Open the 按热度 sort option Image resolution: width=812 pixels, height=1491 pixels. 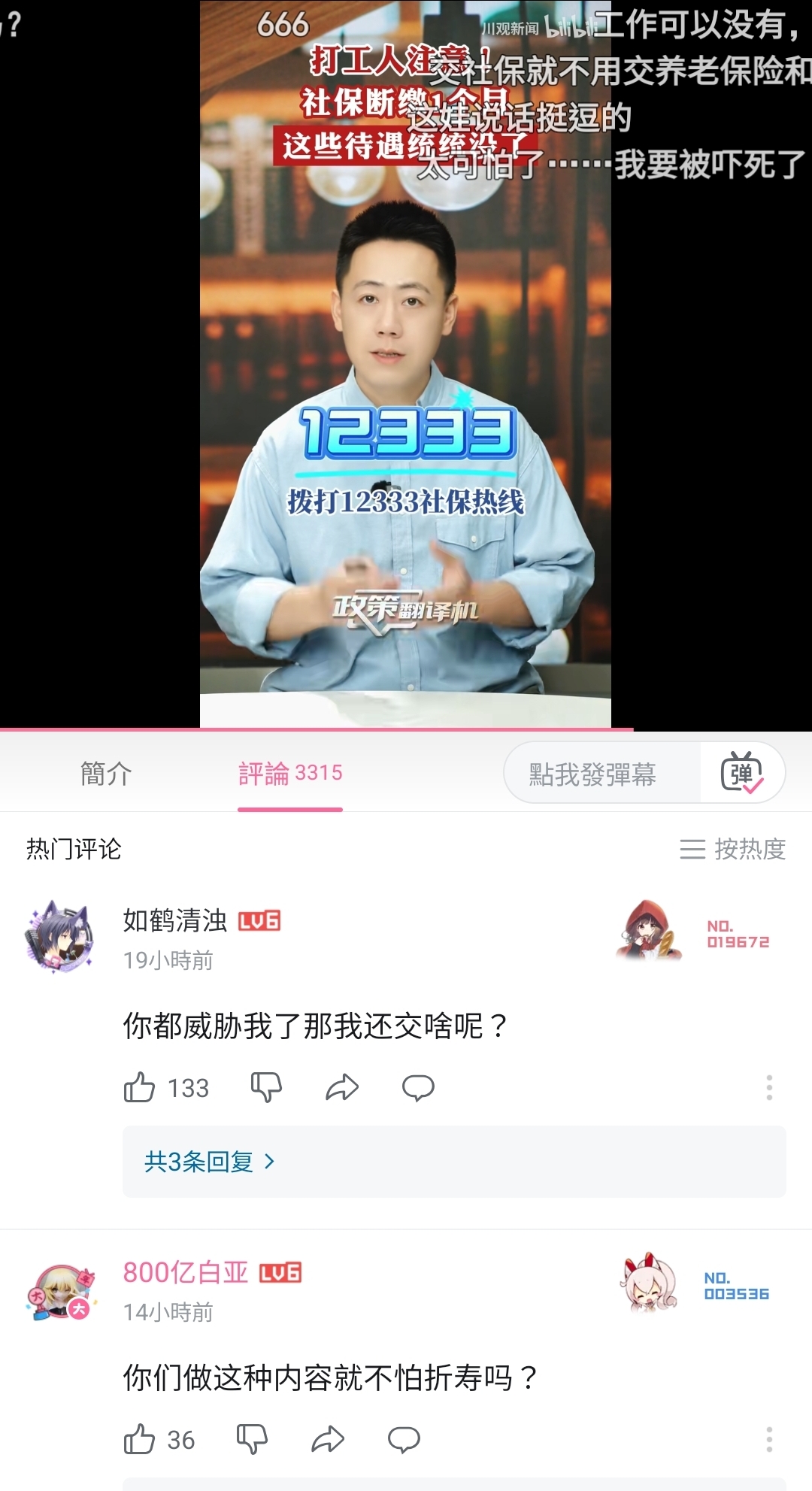733,849
